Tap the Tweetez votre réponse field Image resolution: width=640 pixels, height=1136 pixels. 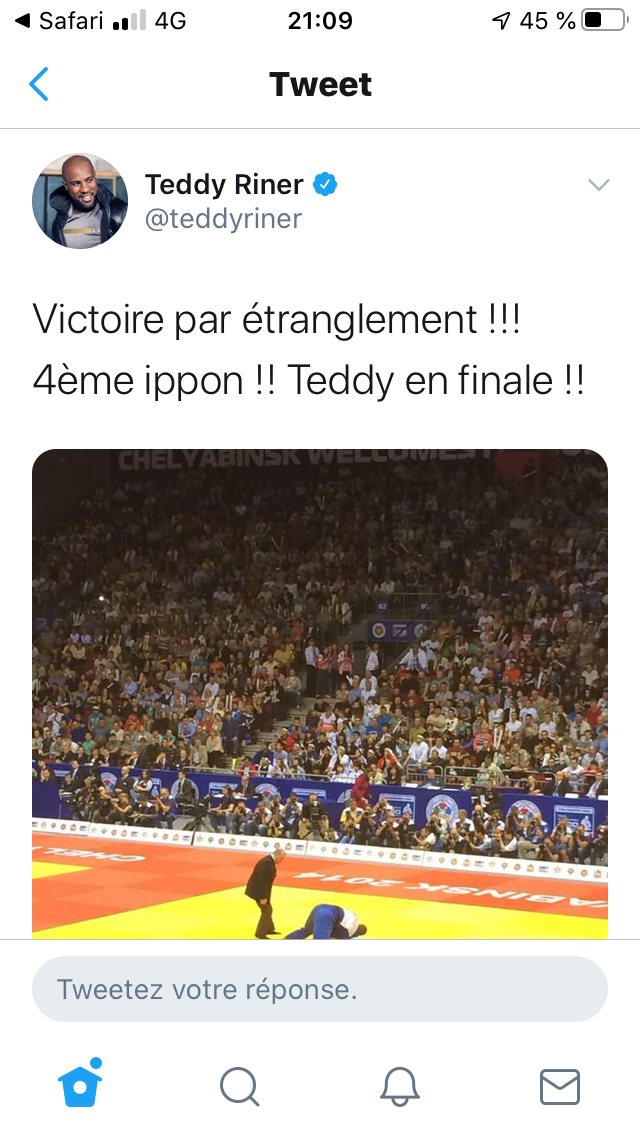tap(320, 989)
